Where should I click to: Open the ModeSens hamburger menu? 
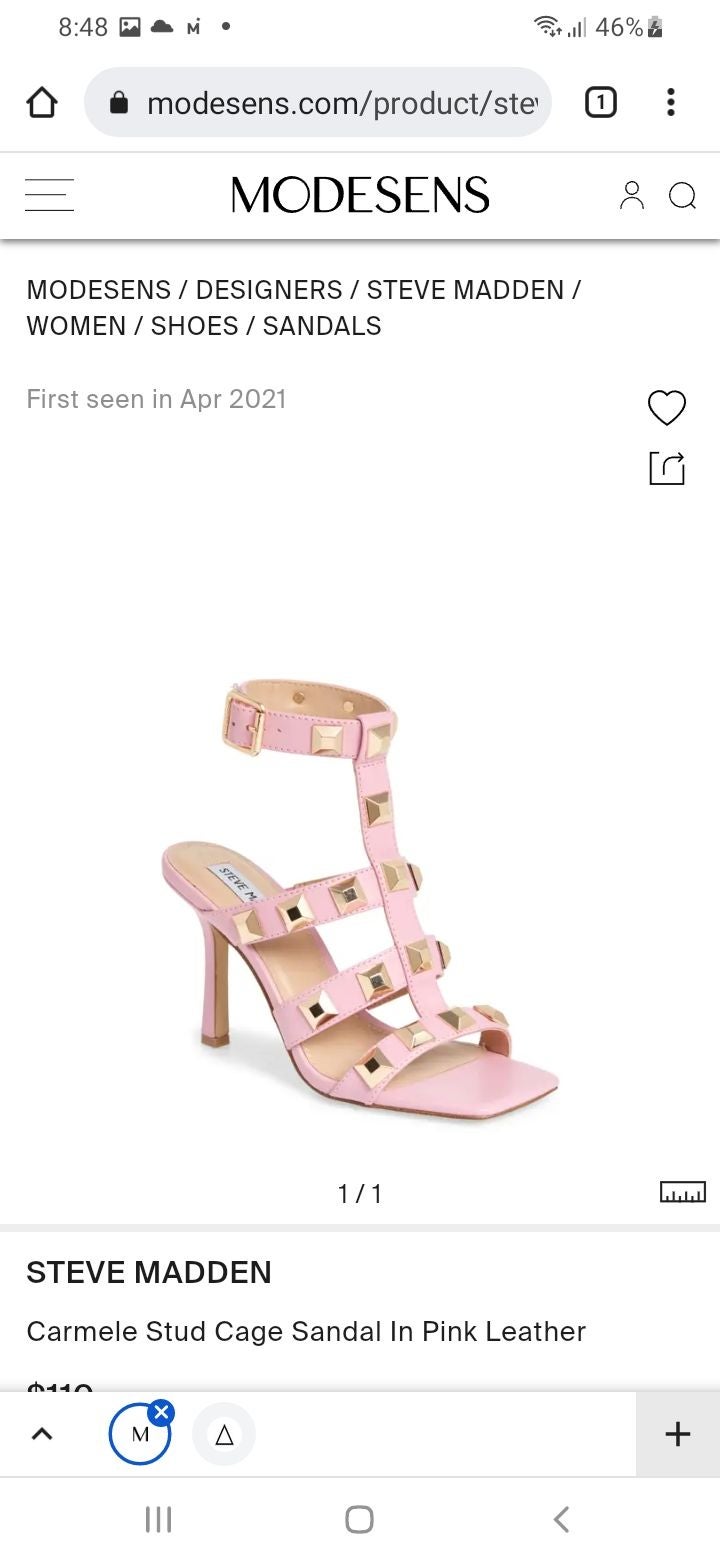click(49, 195)
